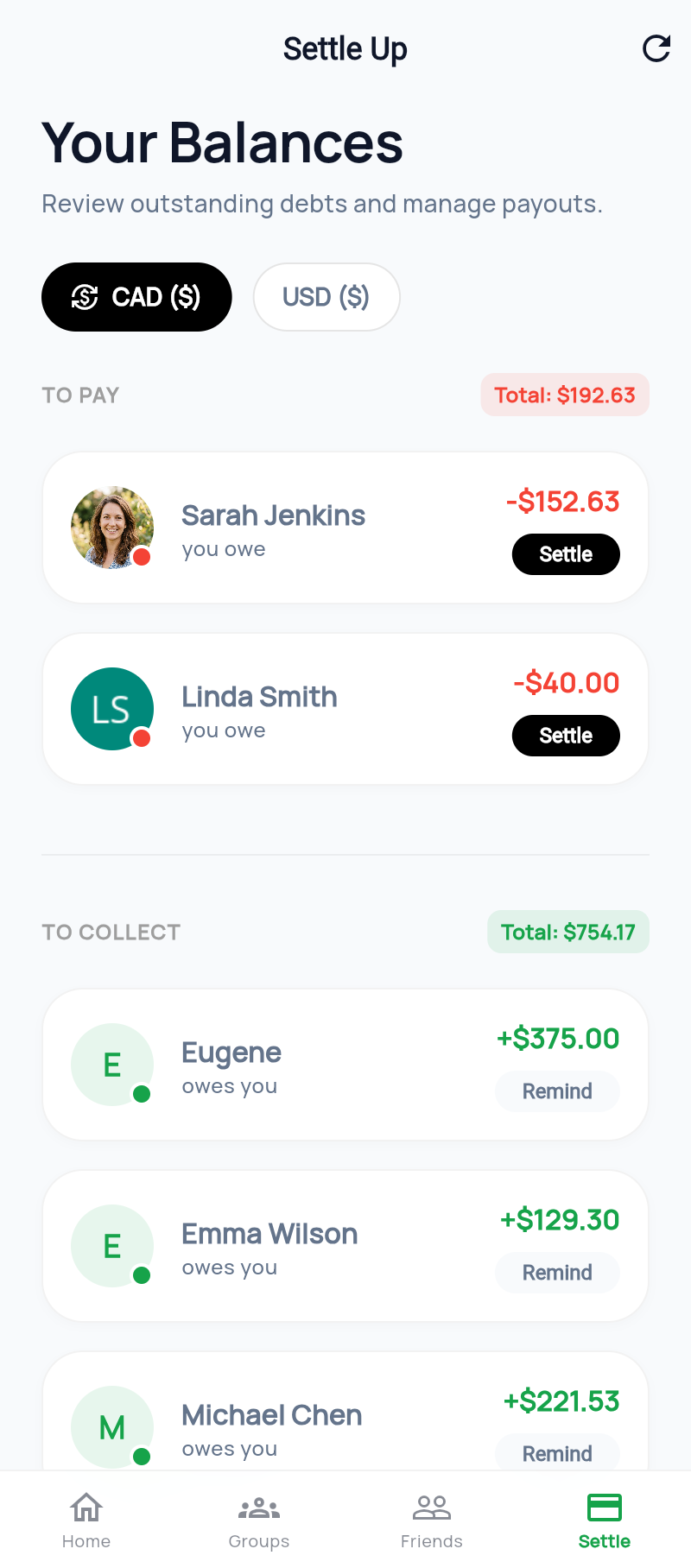Select the Home icon in bottom navigation
The height and width of the screenshot is (1568, 691).
(86, 1507)
